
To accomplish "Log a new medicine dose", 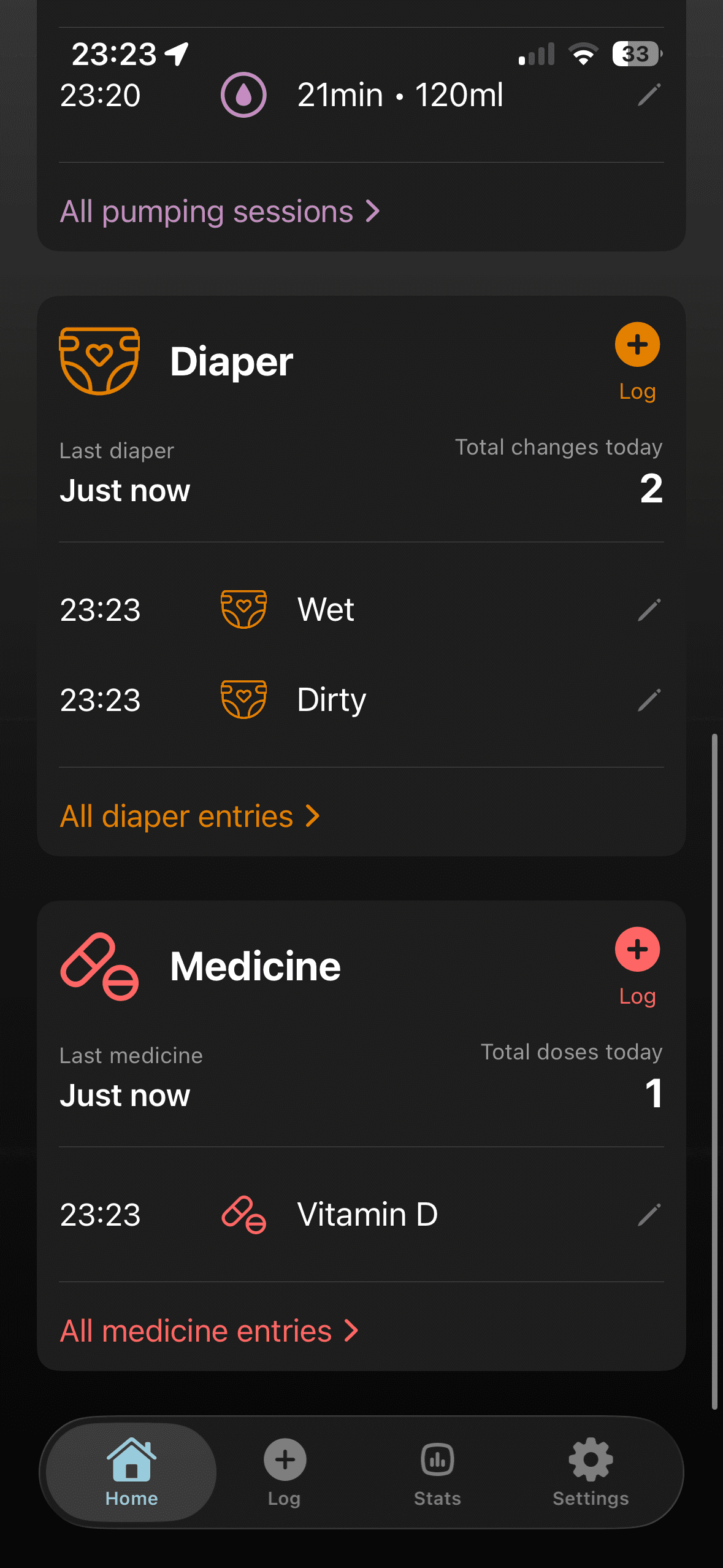I will [x=637, y=949].
